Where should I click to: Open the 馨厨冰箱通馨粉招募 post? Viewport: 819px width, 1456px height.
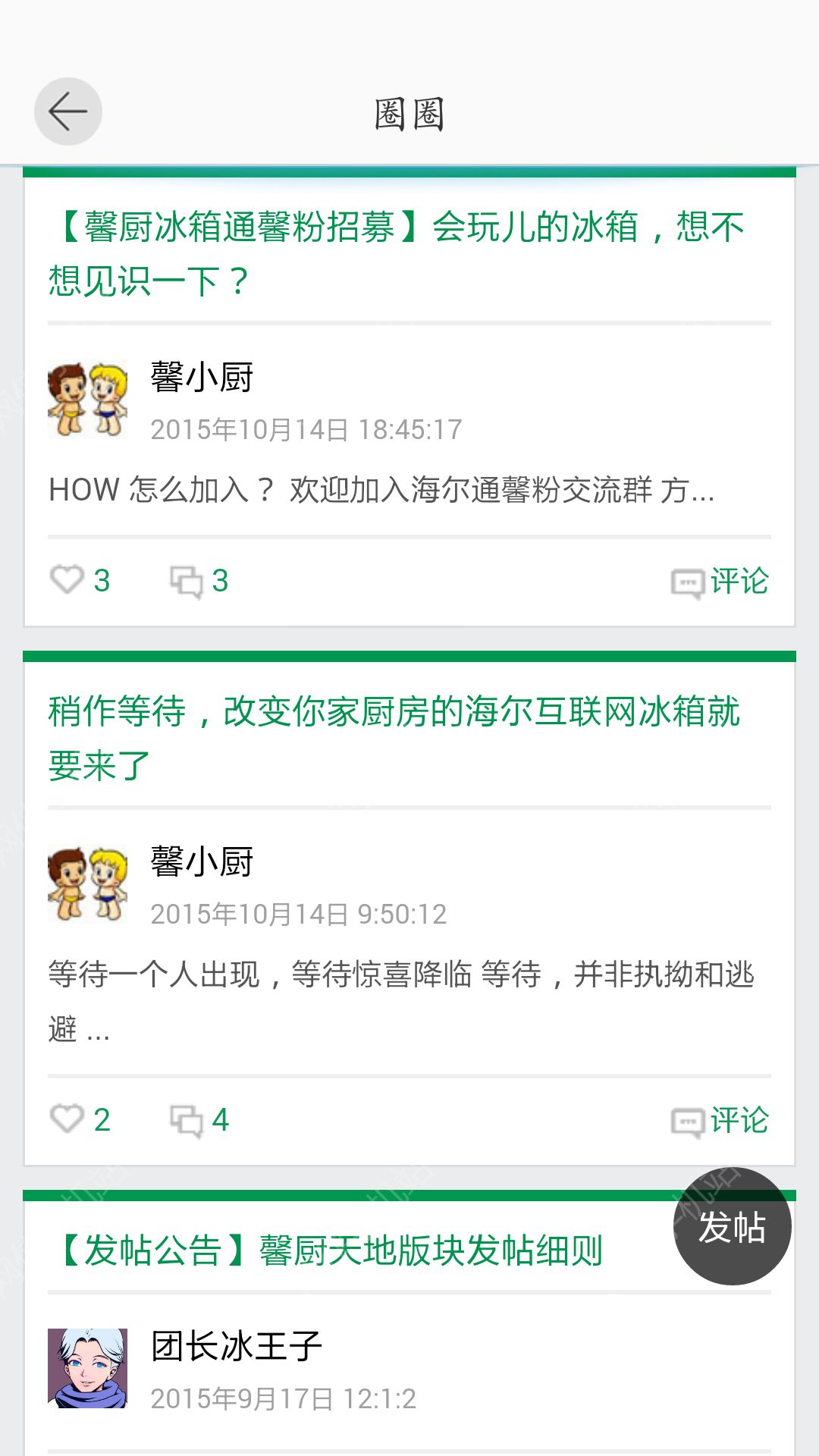tap(396, 253)
